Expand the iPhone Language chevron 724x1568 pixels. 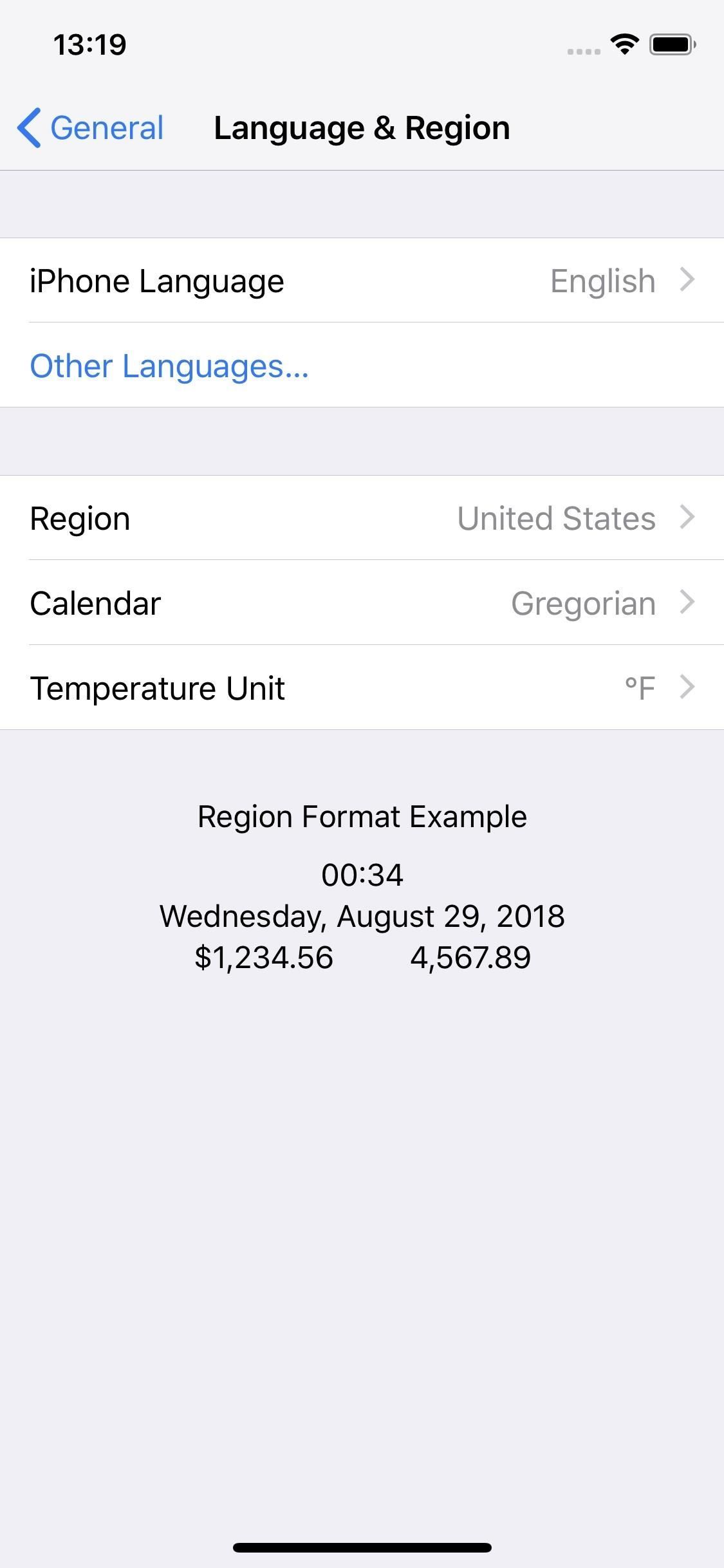(x=689, y=280)
